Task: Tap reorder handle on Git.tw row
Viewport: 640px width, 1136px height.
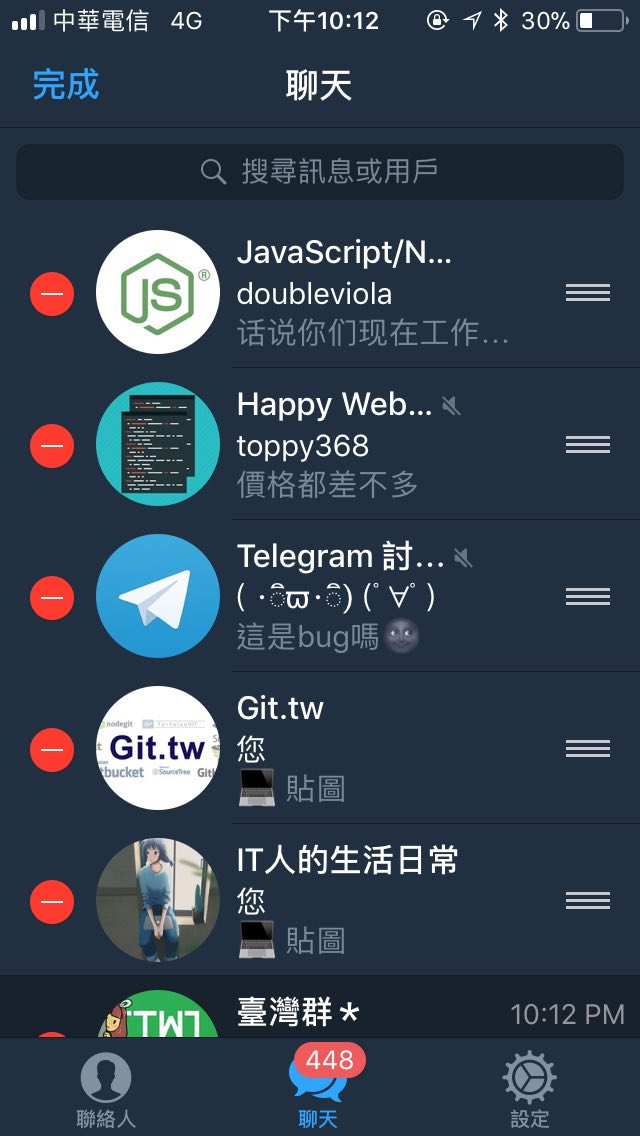Action: pos(587,749)
